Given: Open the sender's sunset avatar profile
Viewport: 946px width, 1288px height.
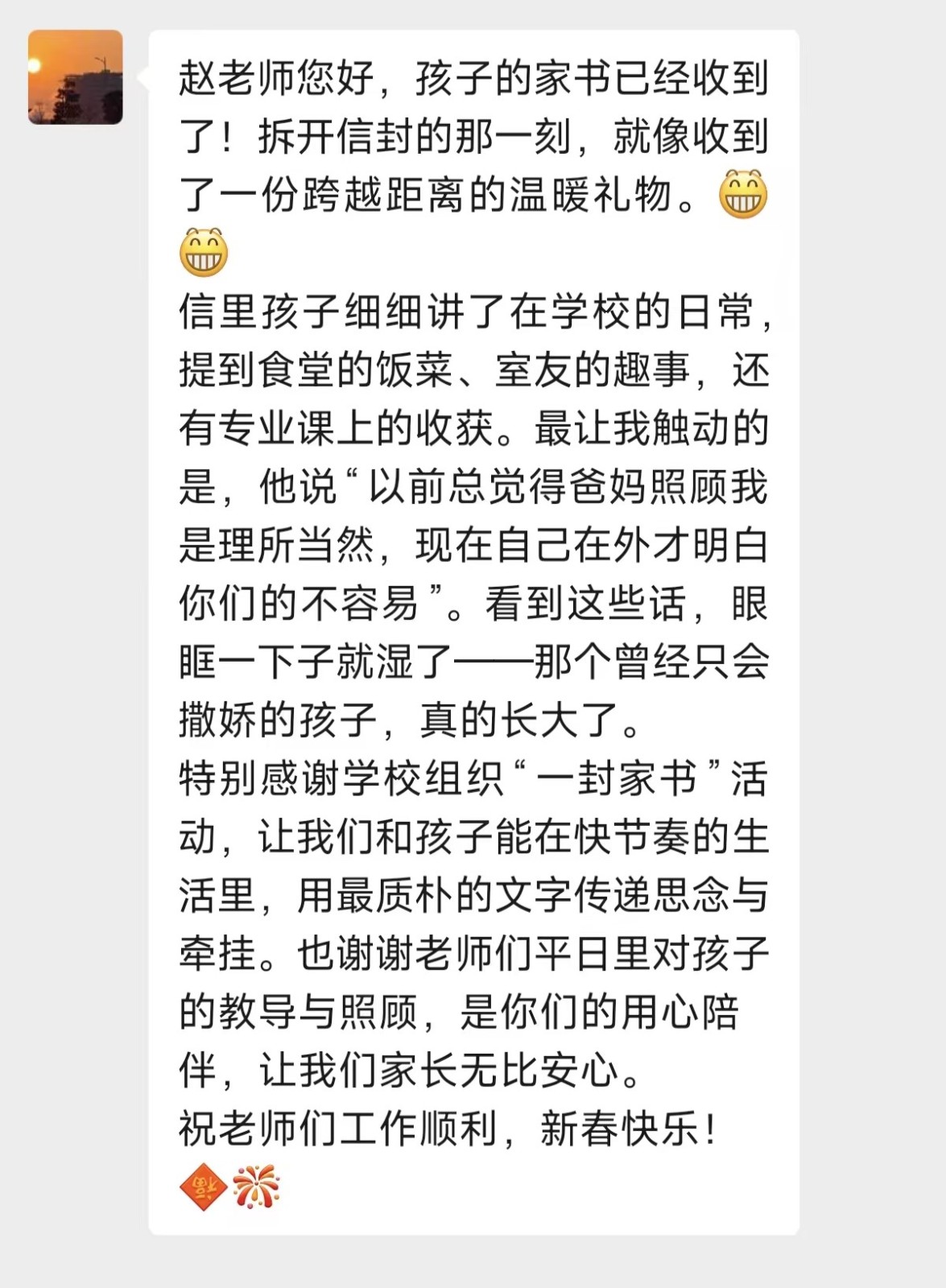Looking at the screenshot, I should coord(75,77).
